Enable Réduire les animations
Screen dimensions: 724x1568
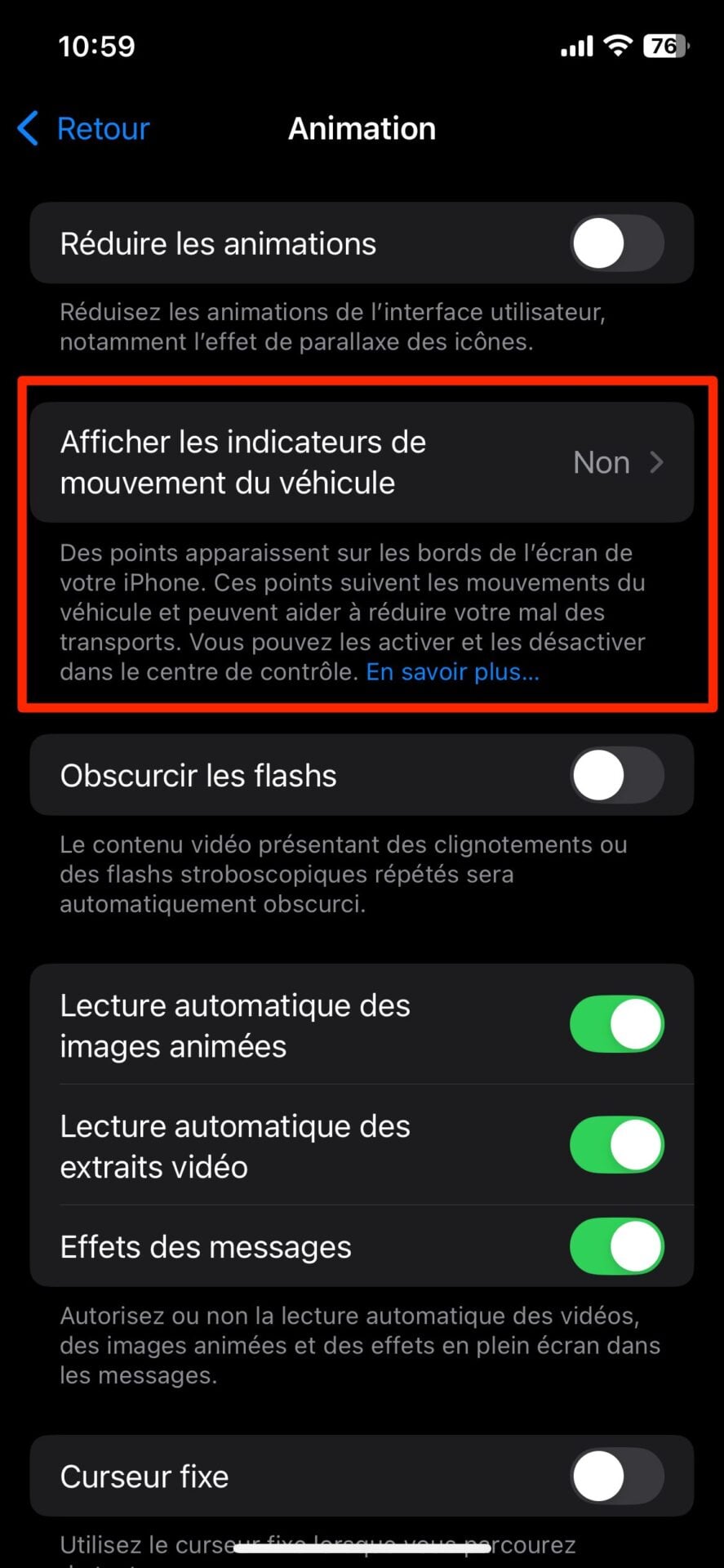pos(616,243)
